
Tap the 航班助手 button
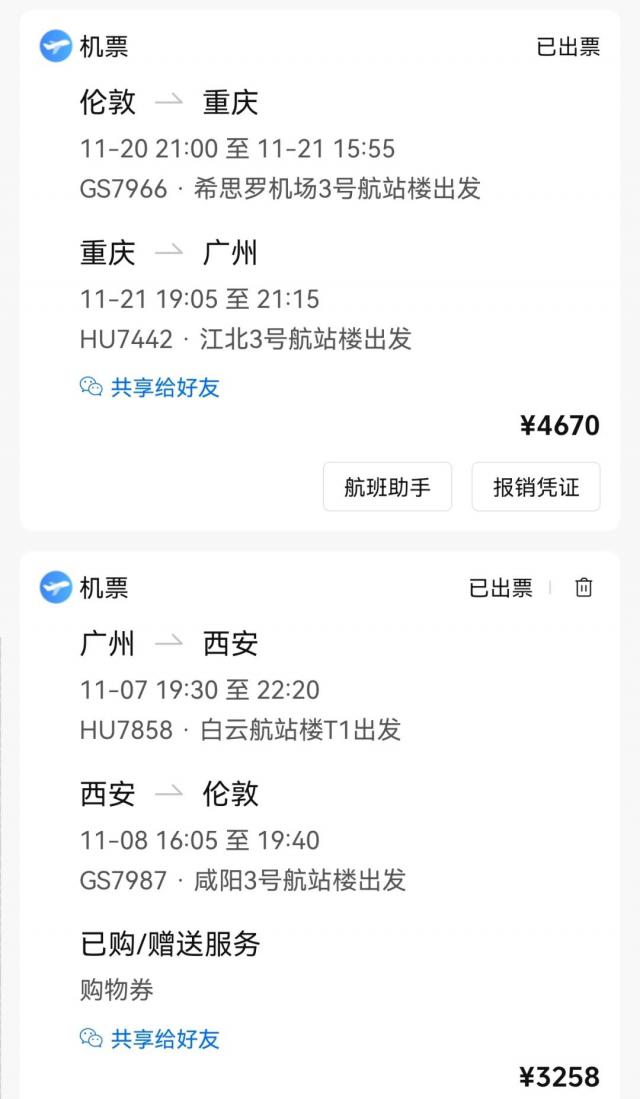tap(387, 487)
